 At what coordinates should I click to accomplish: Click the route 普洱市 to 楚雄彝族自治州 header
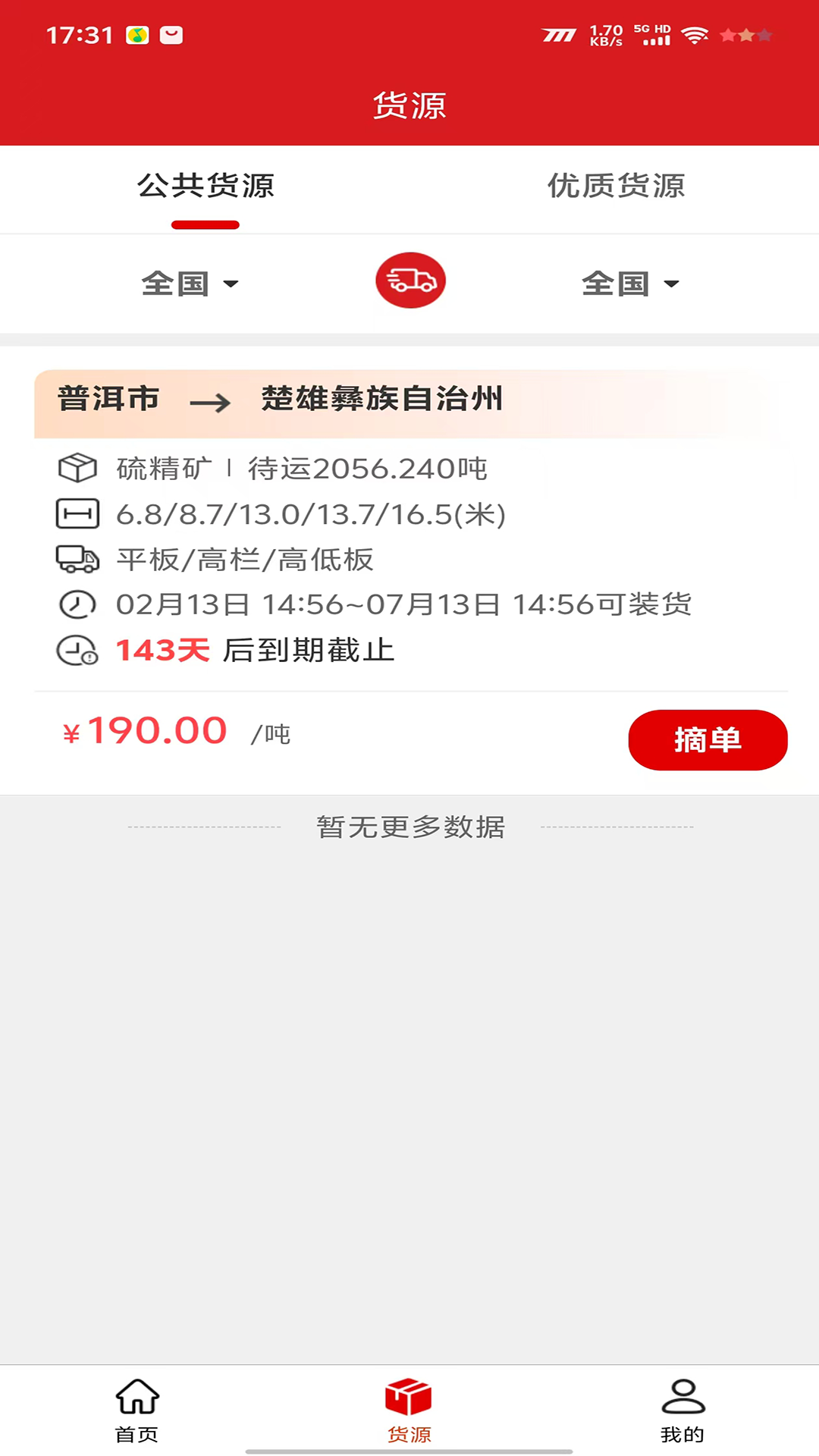click(x=282, y=402)
